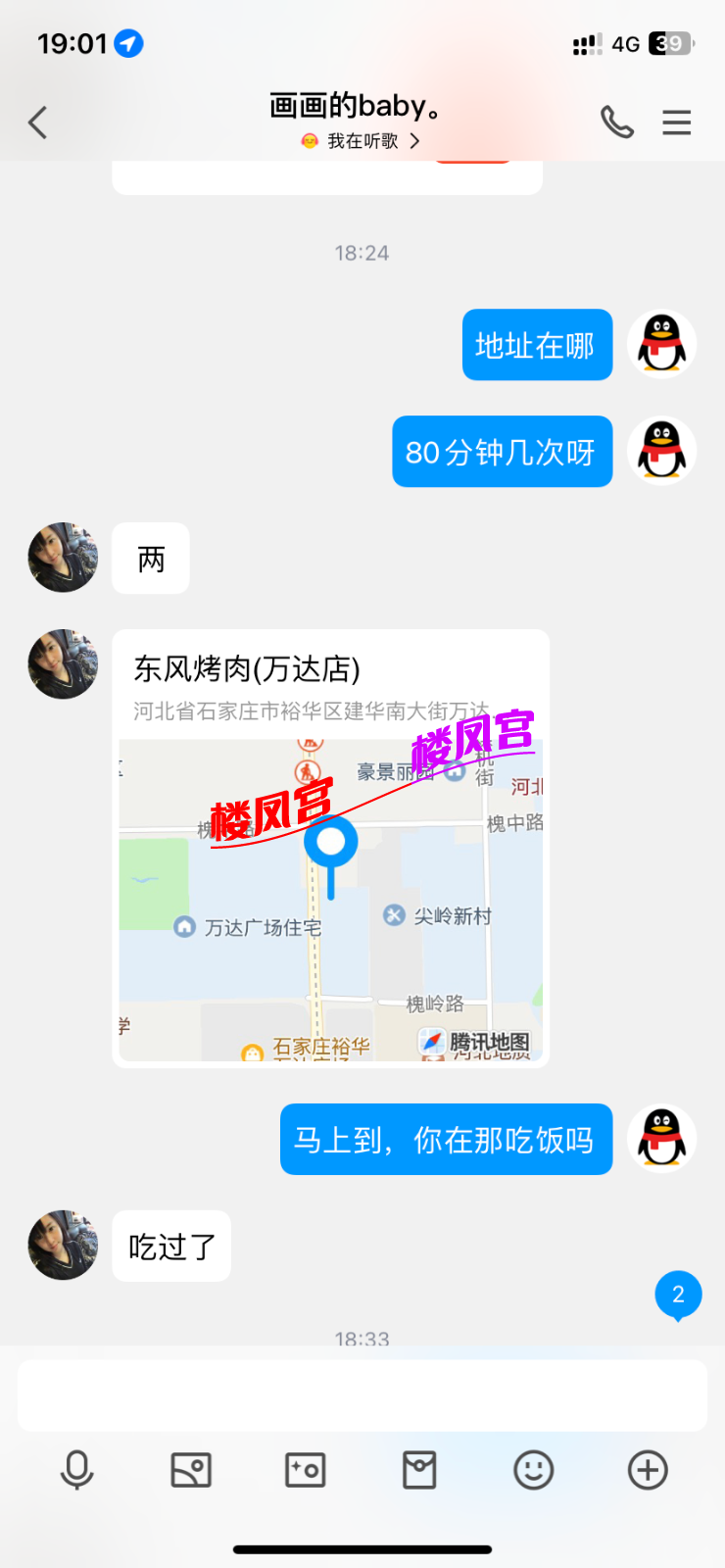
Task: Open the emoji panel
Action: (533, 1470)
